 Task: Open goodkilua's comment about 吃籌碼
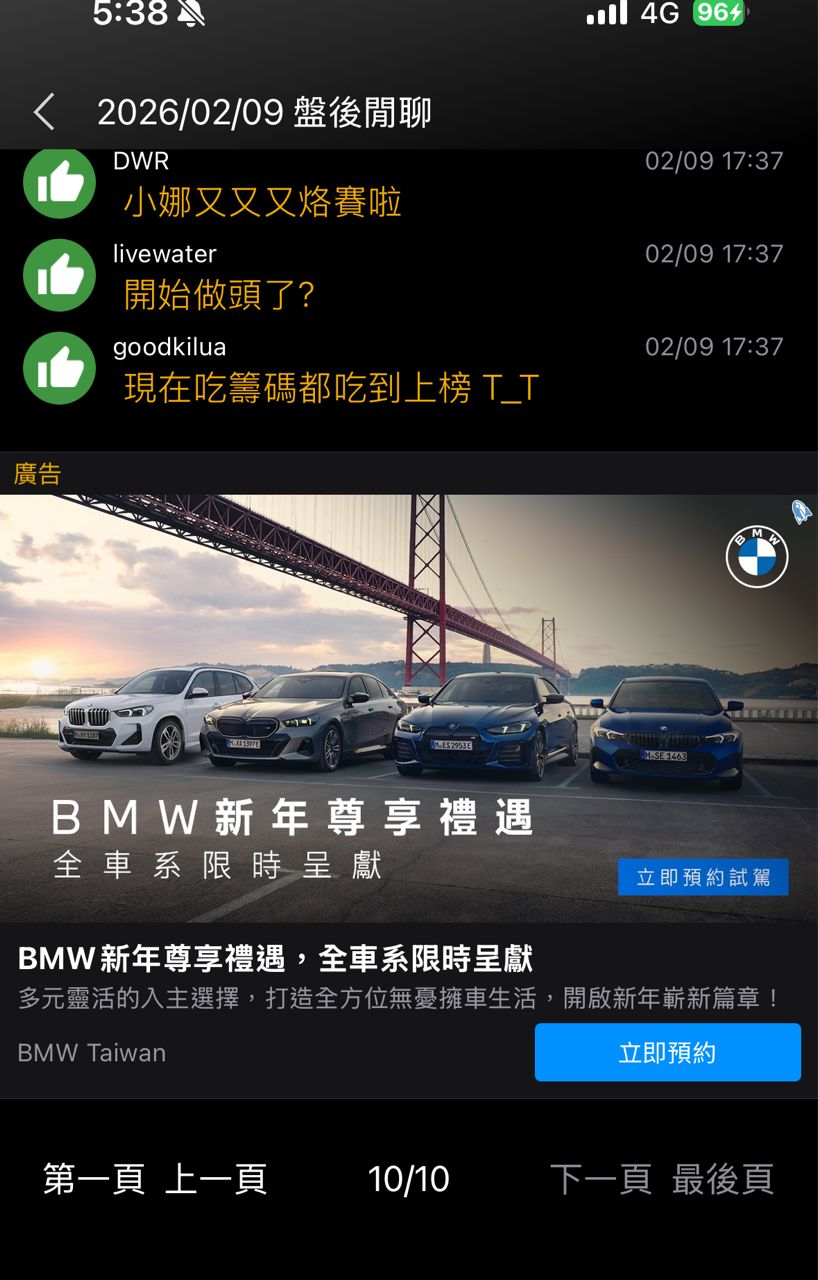[x=331, y=388]
